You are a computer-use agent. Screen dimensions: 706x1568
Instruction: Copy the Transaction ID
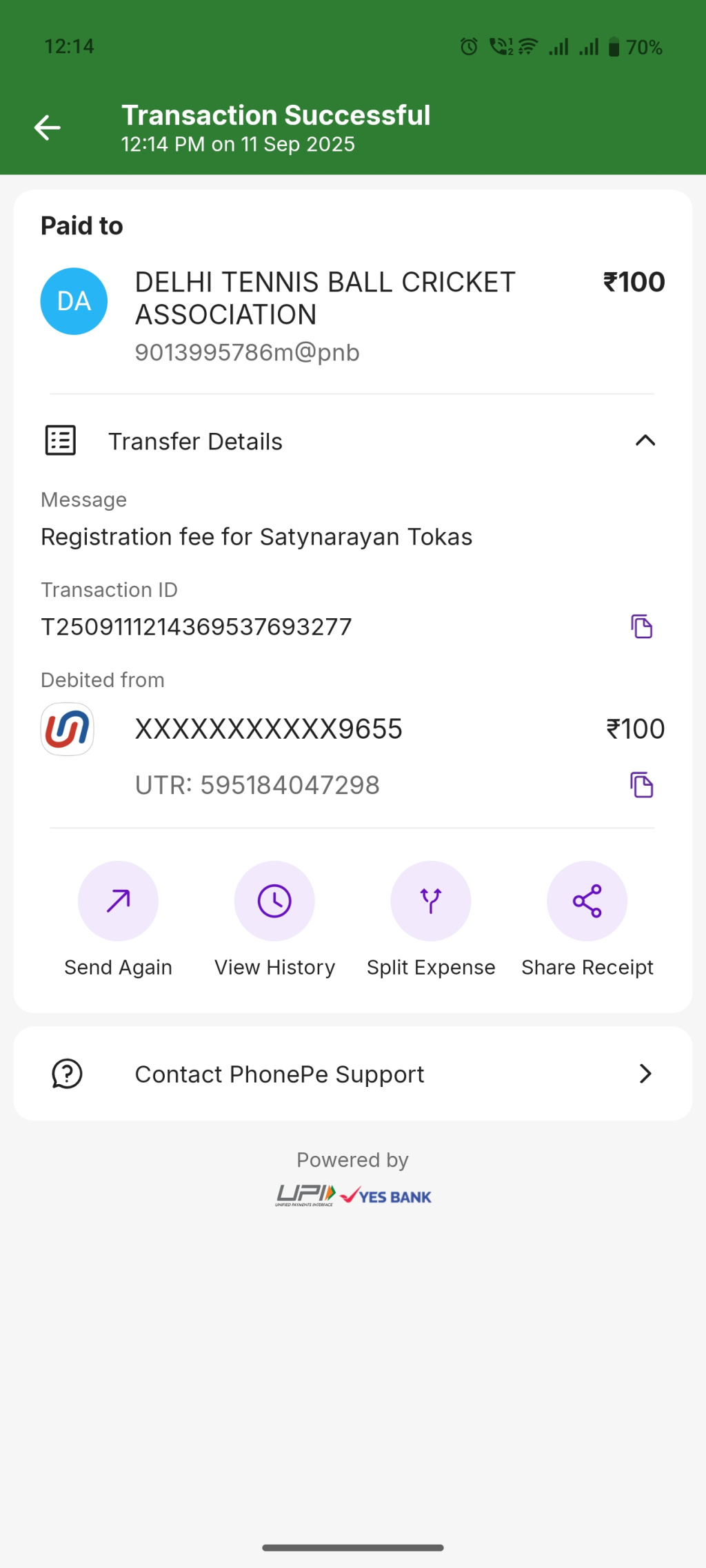point(641,627)
